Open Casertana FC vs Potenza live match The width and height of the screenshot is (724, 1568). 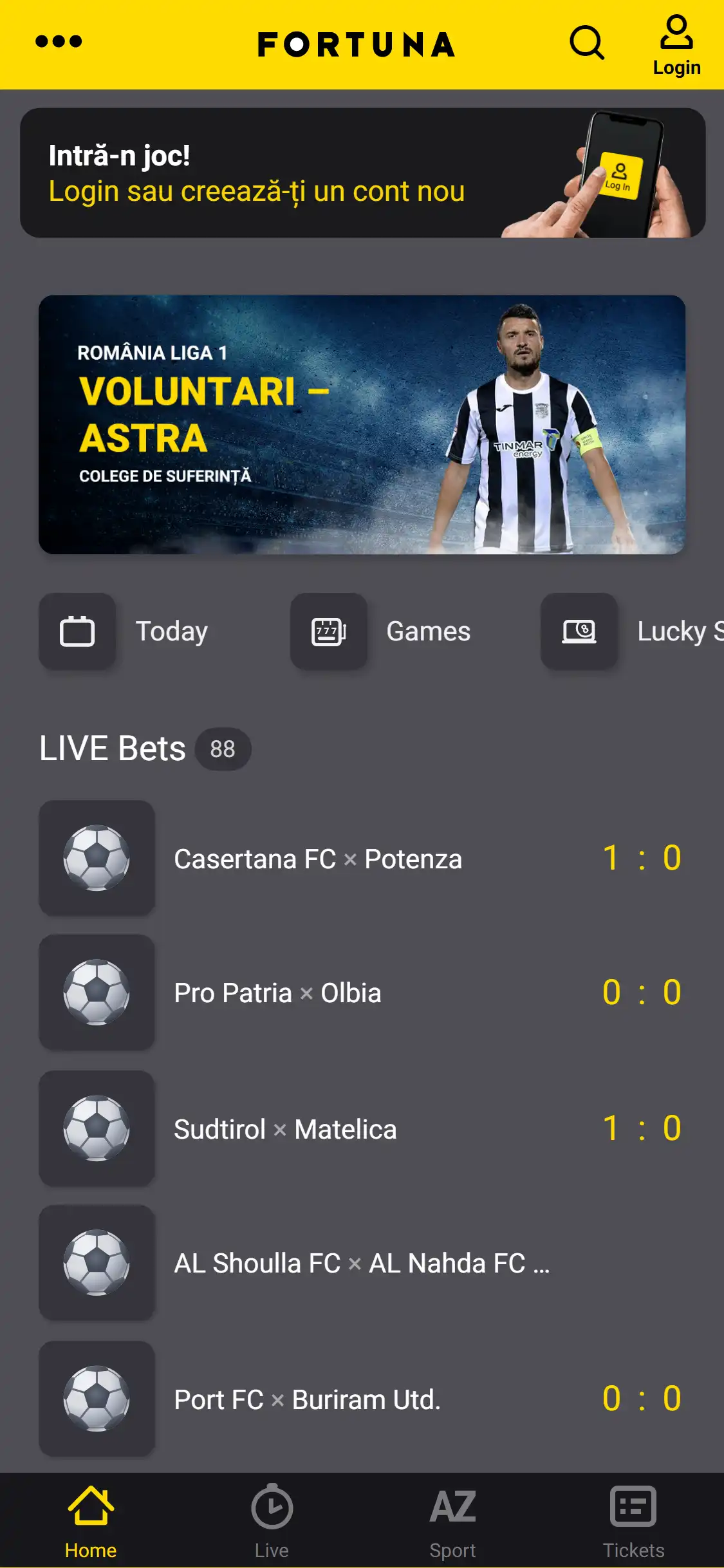[362, 859]
